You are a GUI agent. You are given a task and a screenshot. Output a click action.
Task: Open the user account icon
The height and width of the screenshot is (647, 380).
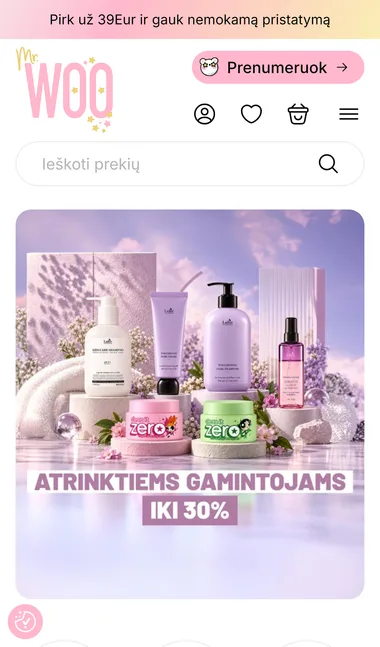click(x=205, y=114)
